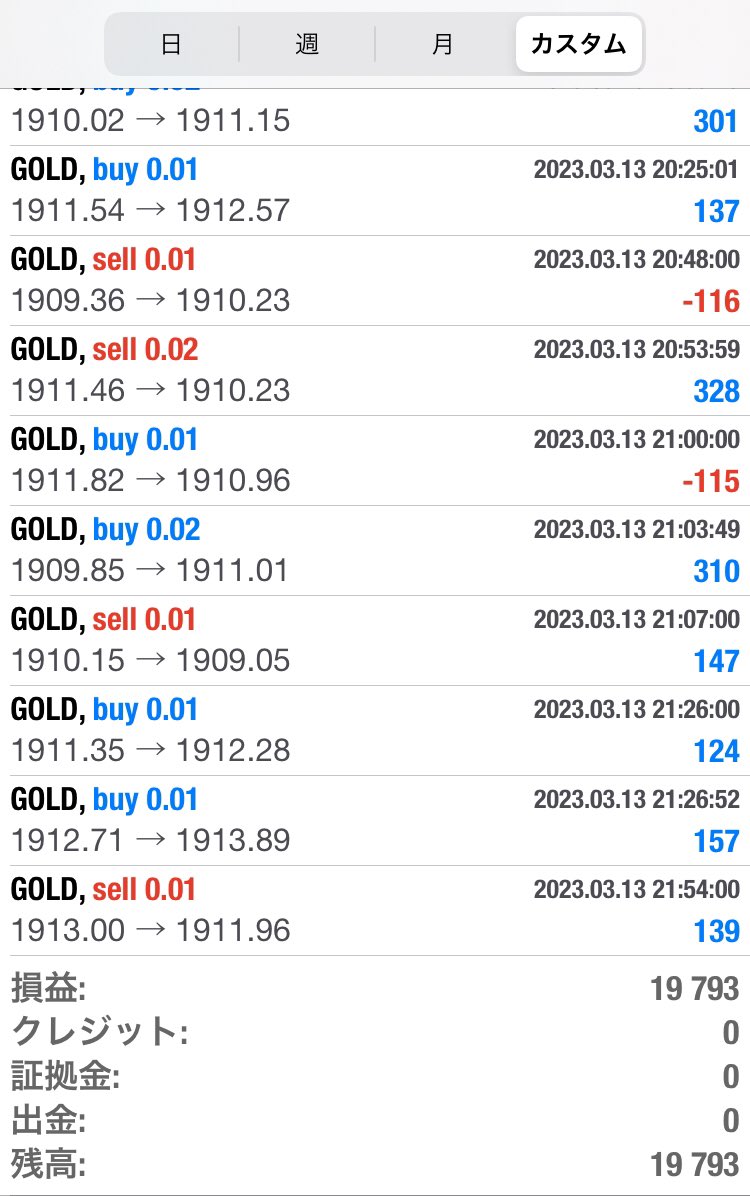Open the GOLD buy trade at 21:26:52
750x1196 pixels.
pyautogui.click(x=375, y=820)
